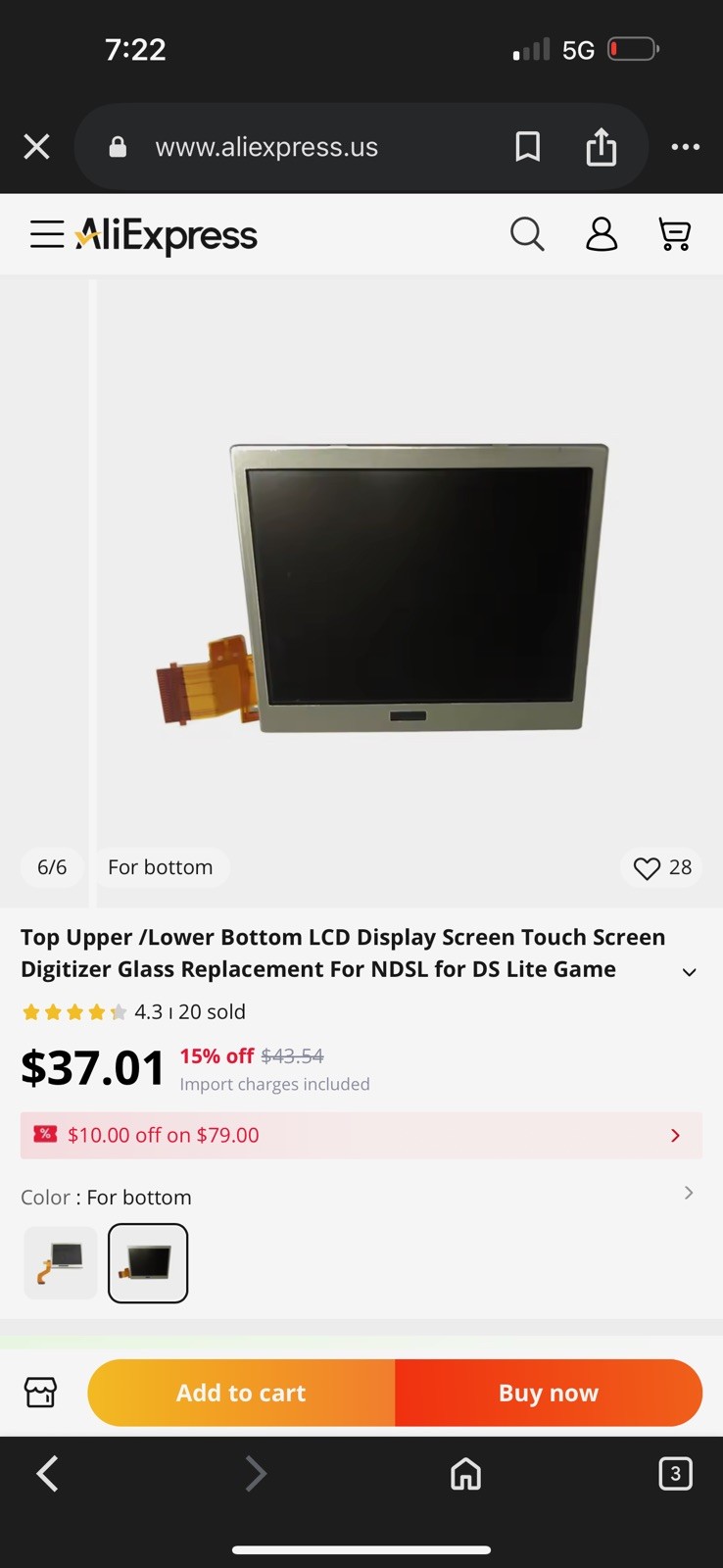Screen dimensions: 723x1568
Task: Add item to wishlist with heart
Action: coord(648,868)
